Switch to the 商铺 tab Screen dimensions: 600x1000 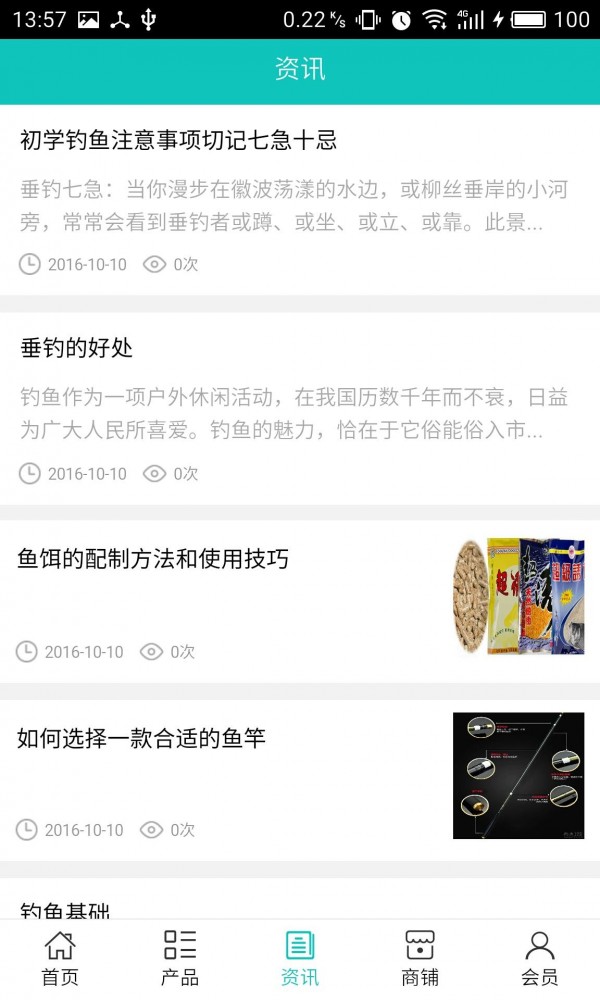tap(420, 958)
